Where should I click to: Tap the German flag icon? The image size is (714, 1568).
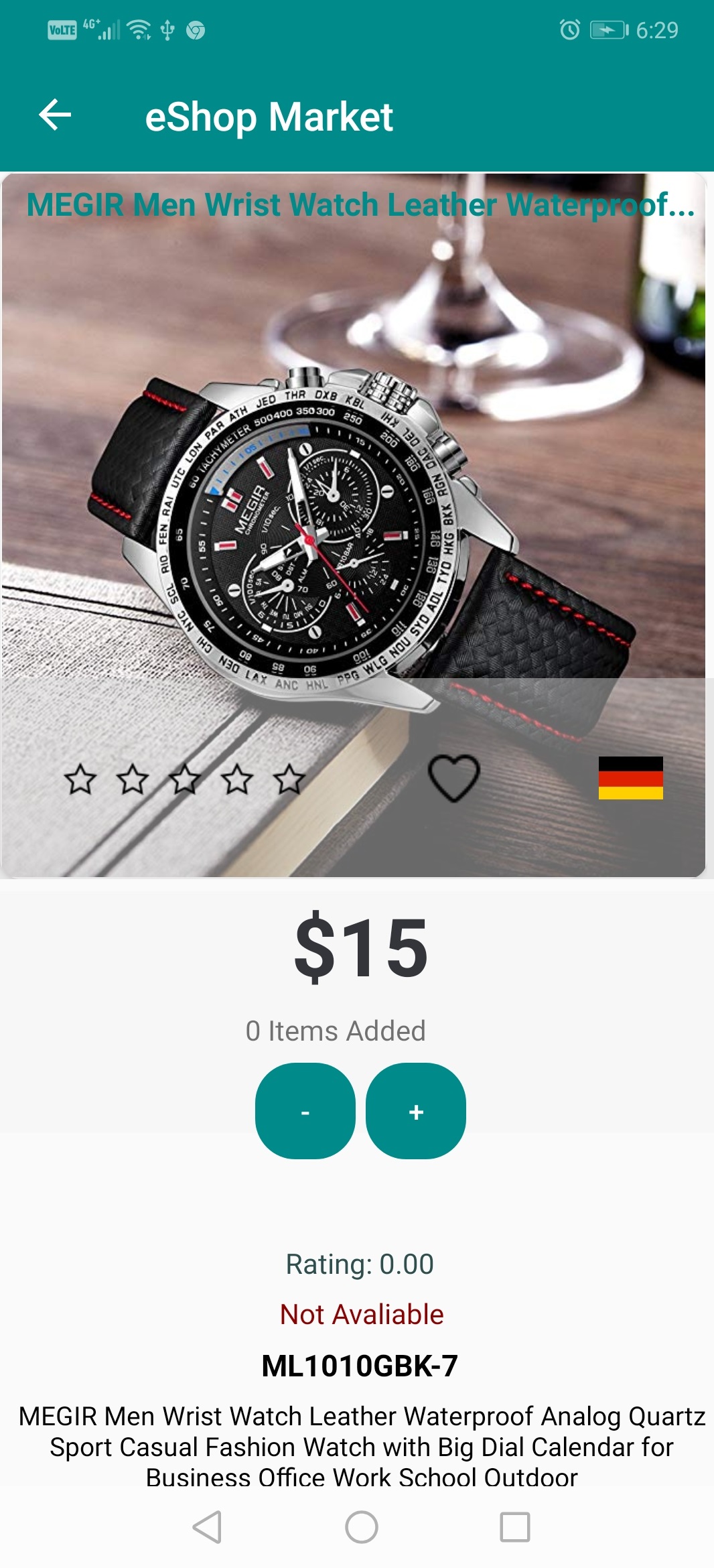click(x=630, y=778)
